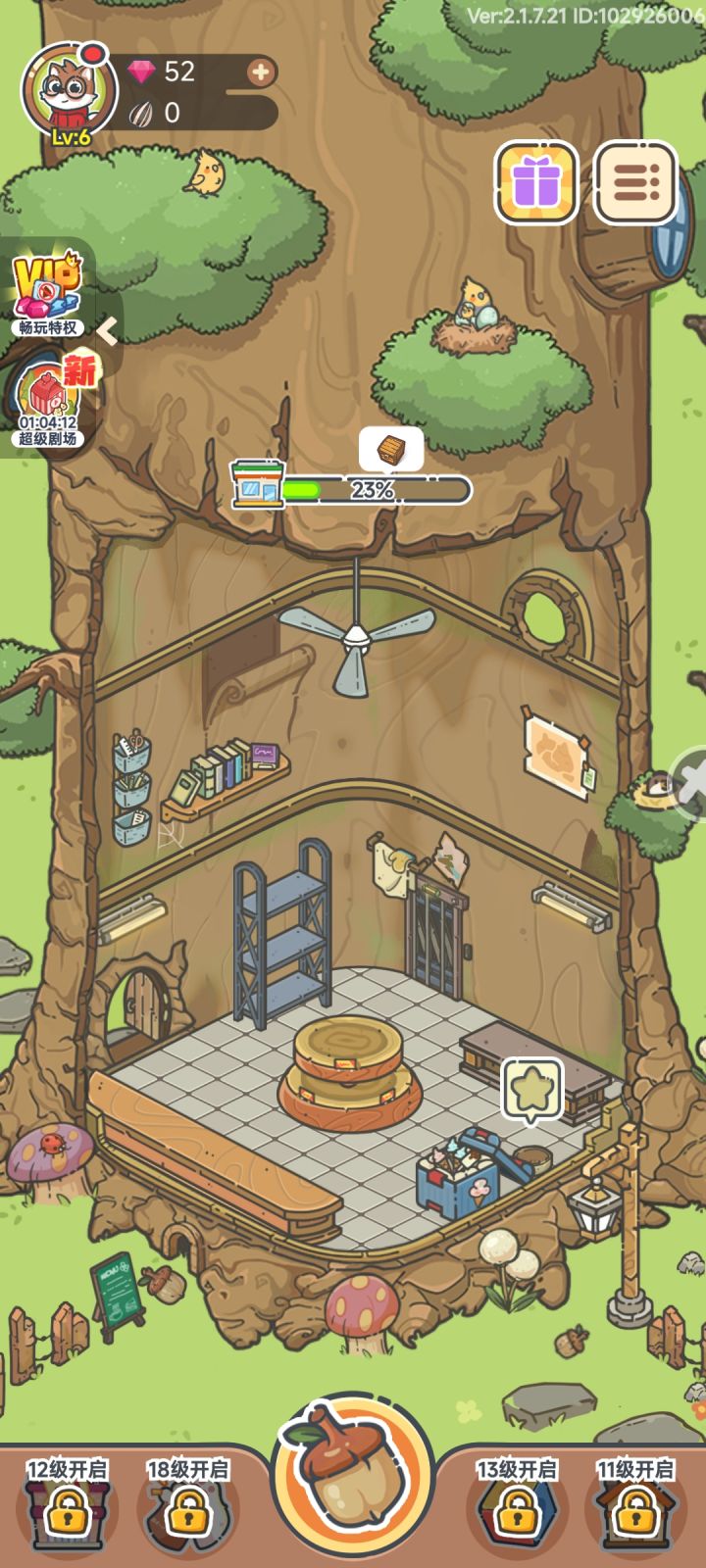The image size is (706, 1568).
Task: Open the gift box rewards icon
Action: [x=534, y=182]
